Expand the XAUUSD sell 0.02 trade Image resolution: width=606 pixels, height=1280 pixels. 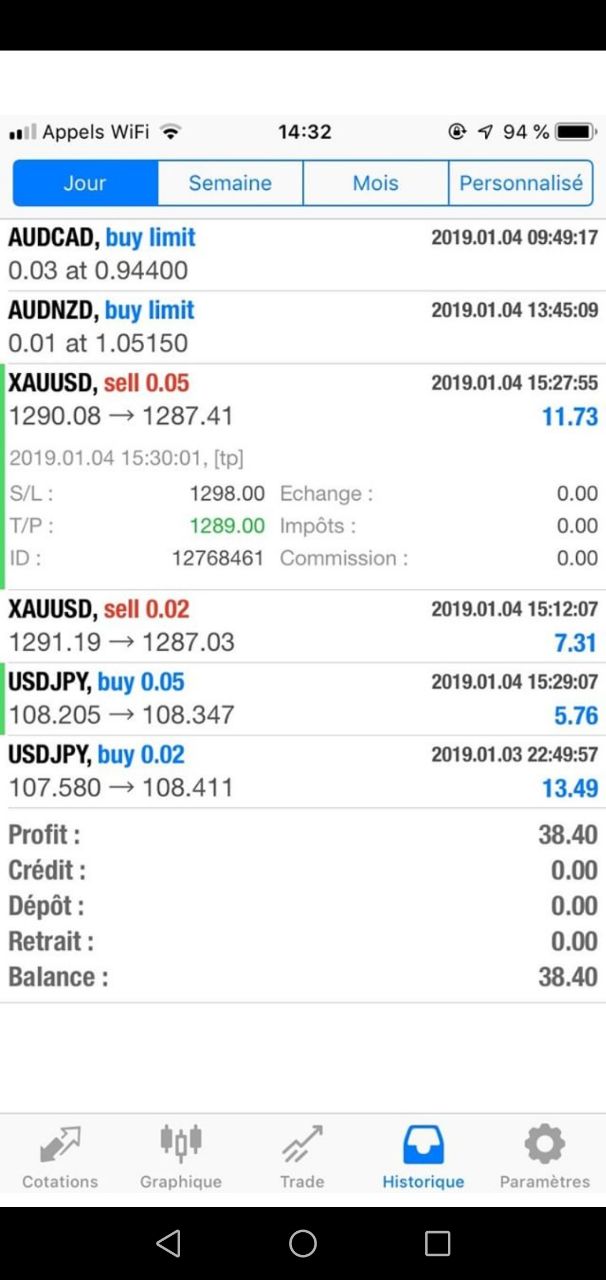(303, 626)
